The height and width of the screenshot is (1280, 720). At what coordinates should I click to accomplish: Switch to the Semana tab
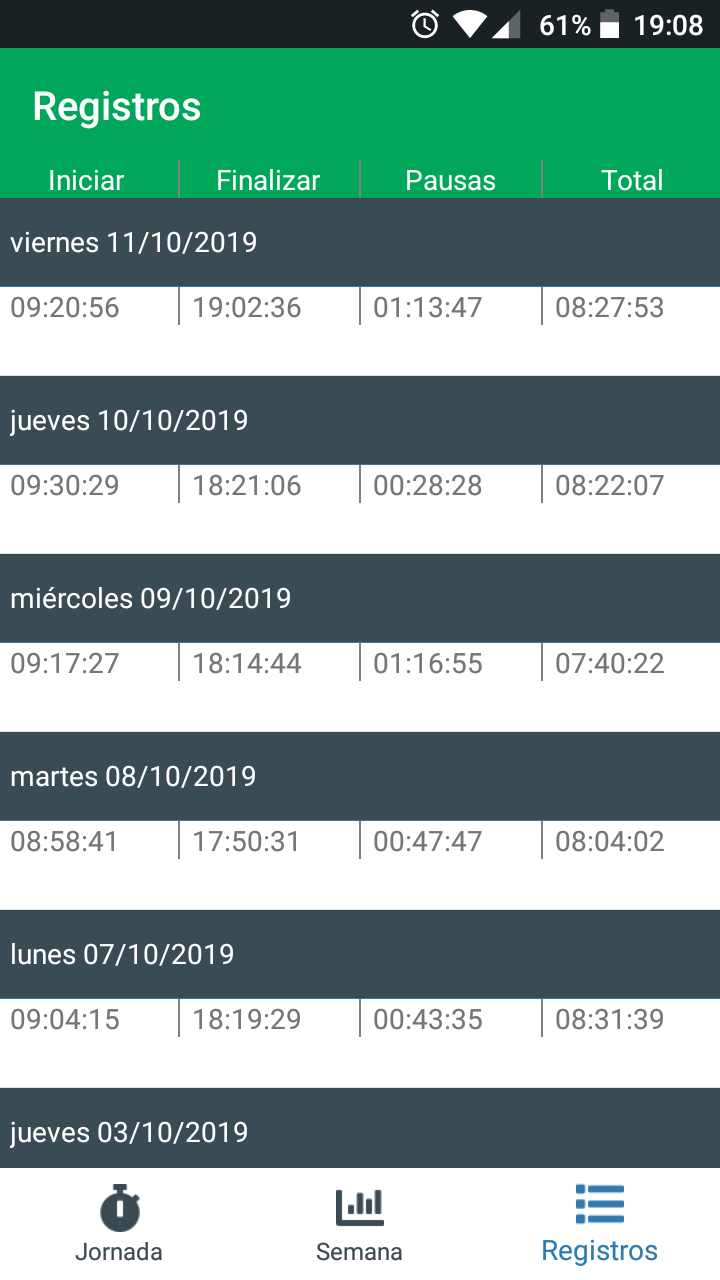point(360,1250)
